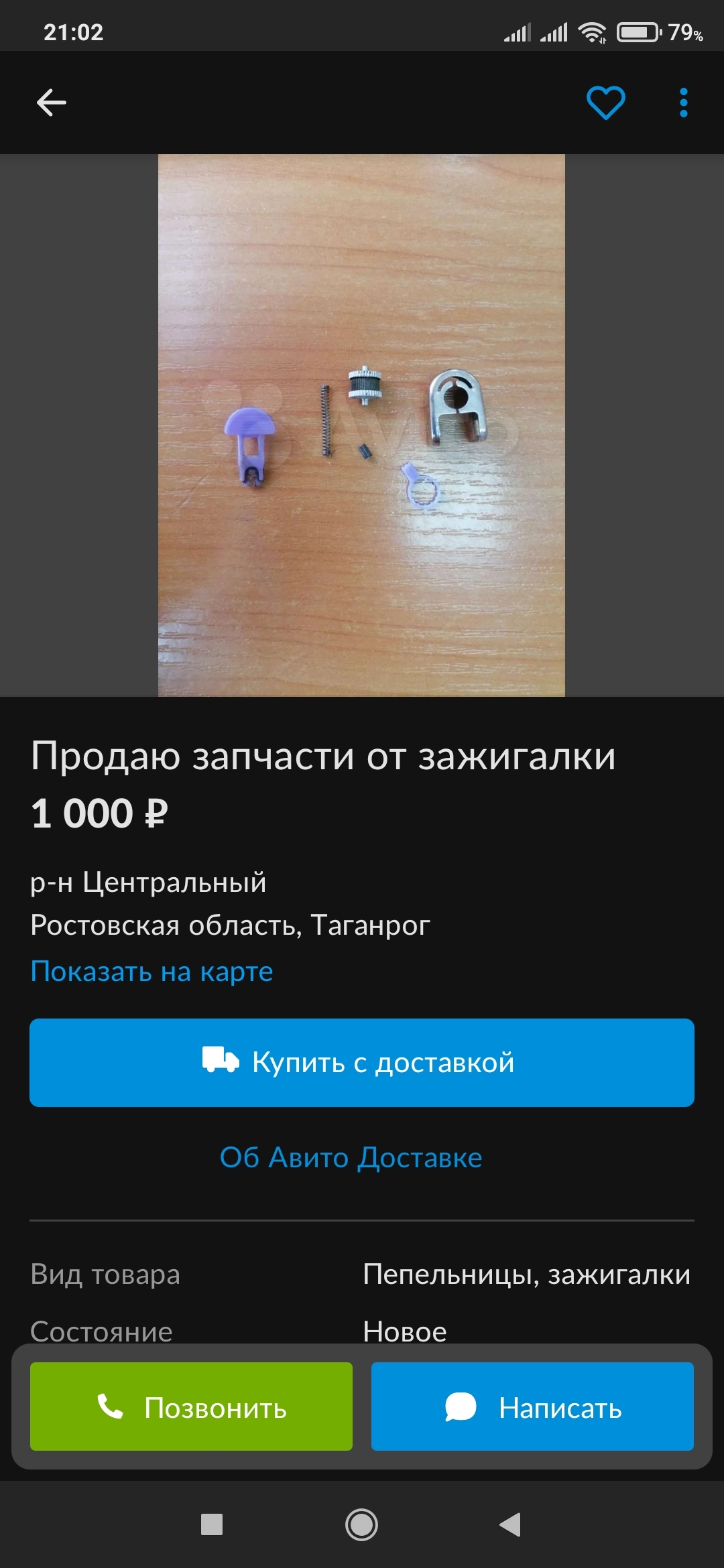Tap 'Показать на карте' link
The image size is (724, 1568).
(152, 971)
